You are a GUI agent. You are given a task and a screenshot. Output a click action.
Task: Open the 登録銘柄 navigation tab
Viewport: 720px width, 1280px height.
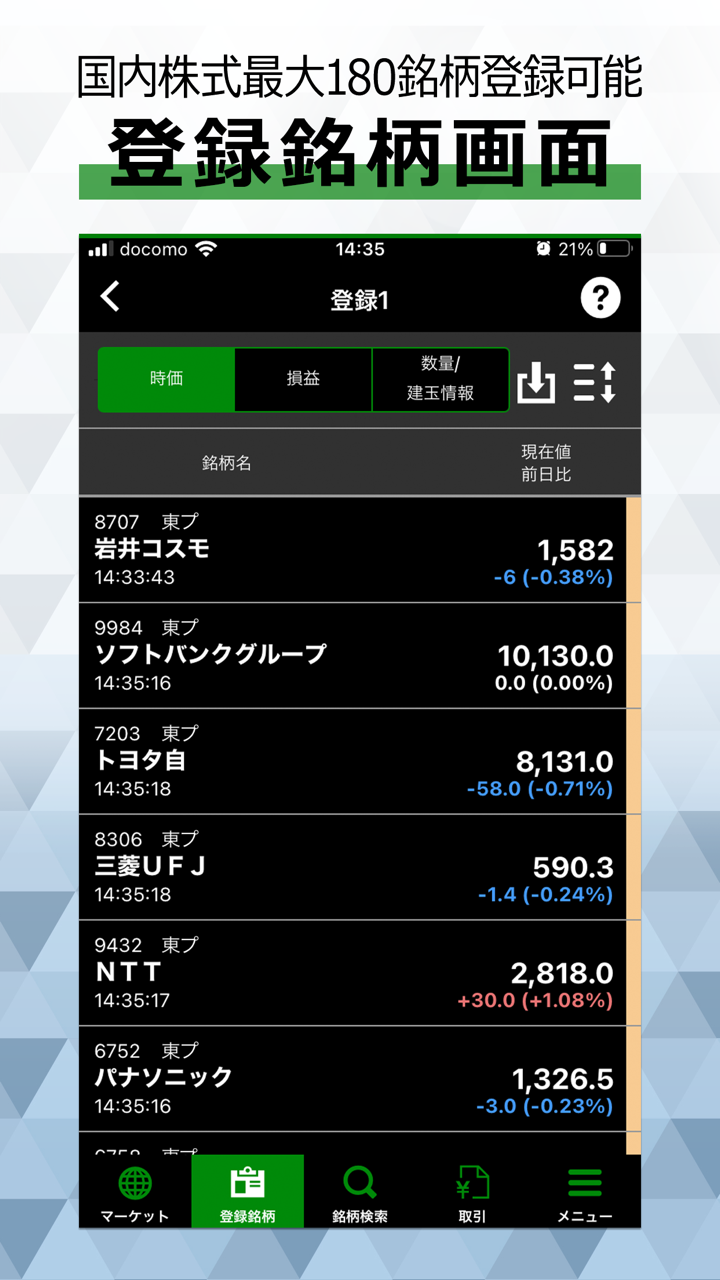(245, 1190)
